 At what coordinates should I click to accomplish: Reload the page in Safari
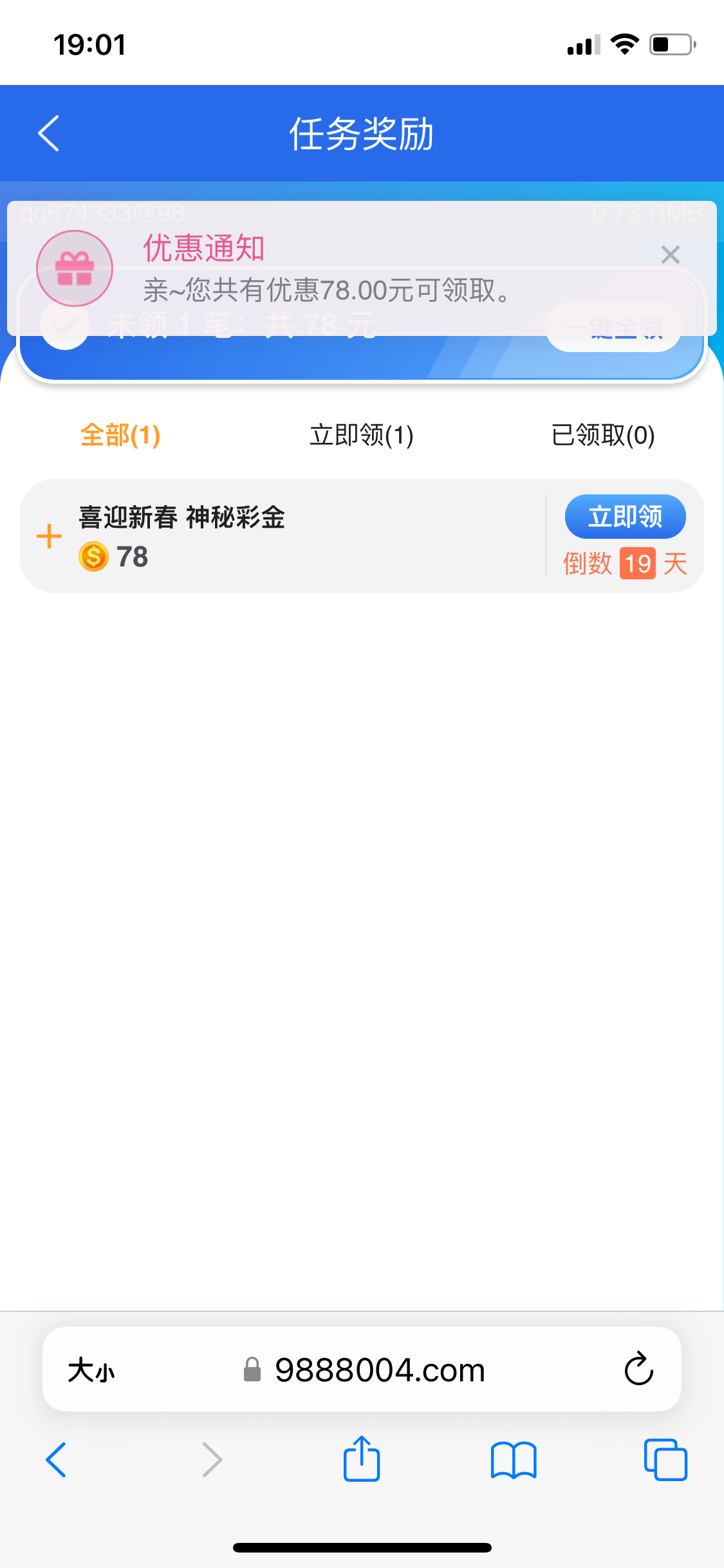point(638,1368)
